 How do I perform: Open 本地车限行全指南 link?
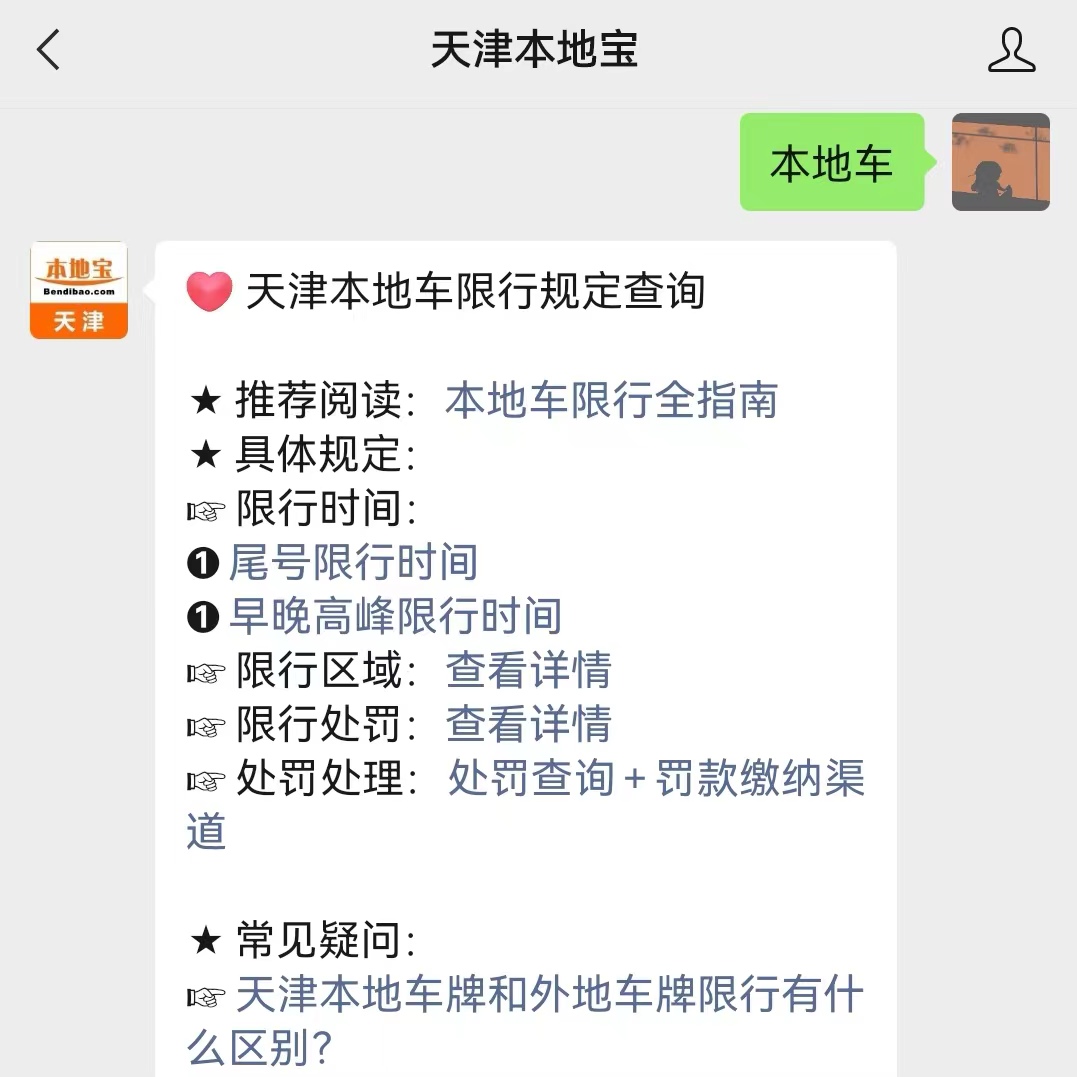(610, 401)
